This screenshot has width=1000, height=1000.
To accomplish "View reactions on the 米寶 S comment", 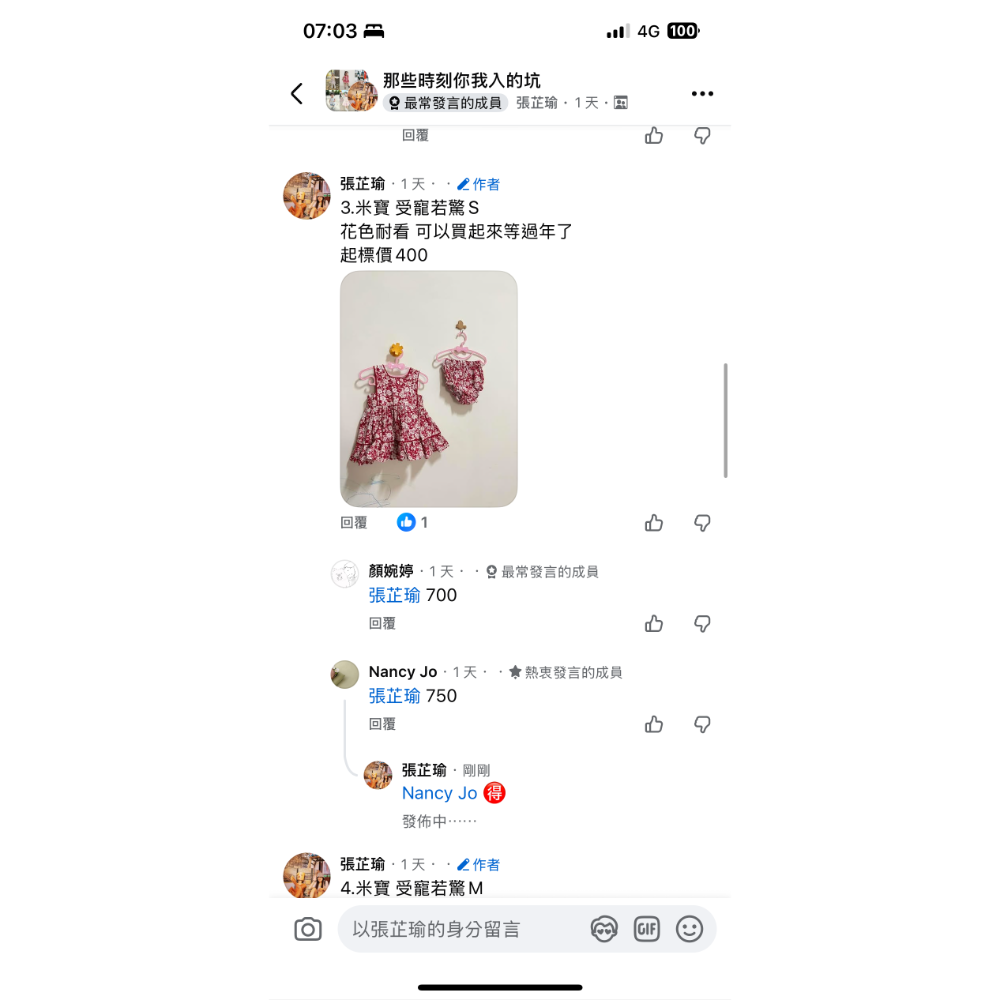I will [x=412, y=522].
